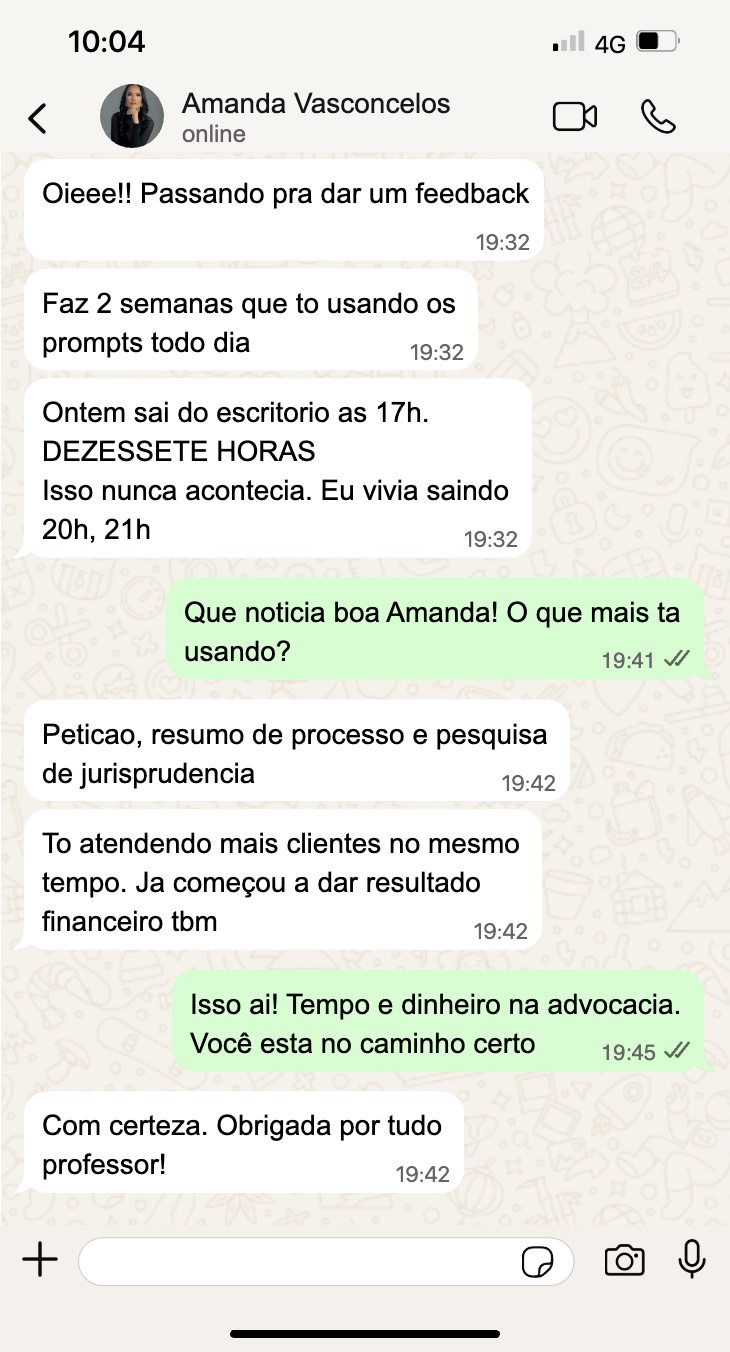View Amanda's profile picture

point(131,115)
